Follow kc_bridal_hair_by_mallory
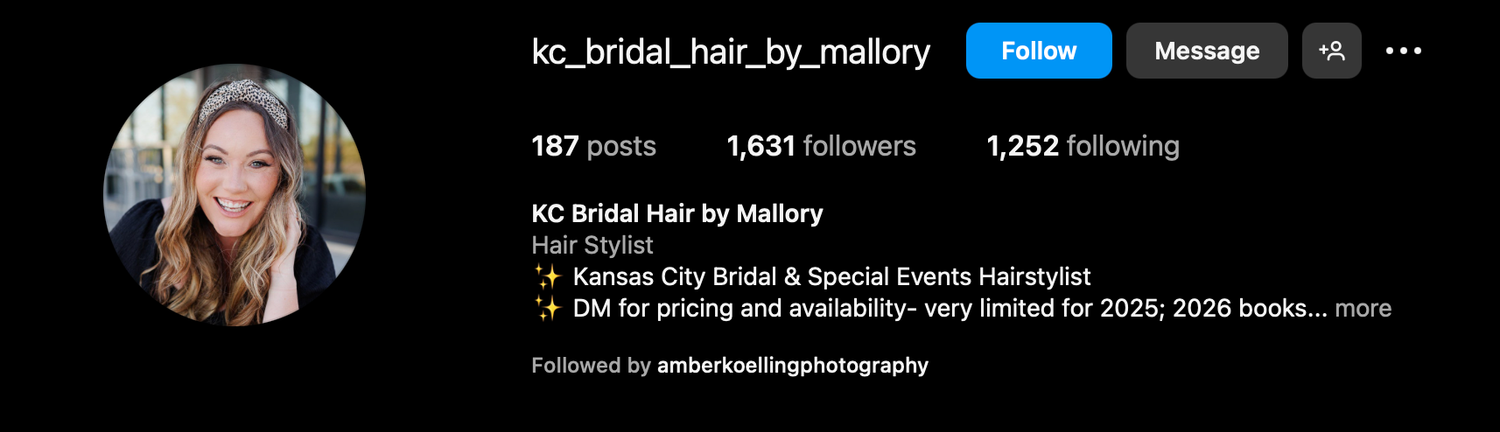Image resolution: width=1500 pixels, height=432 pixels. (1038, 51)
